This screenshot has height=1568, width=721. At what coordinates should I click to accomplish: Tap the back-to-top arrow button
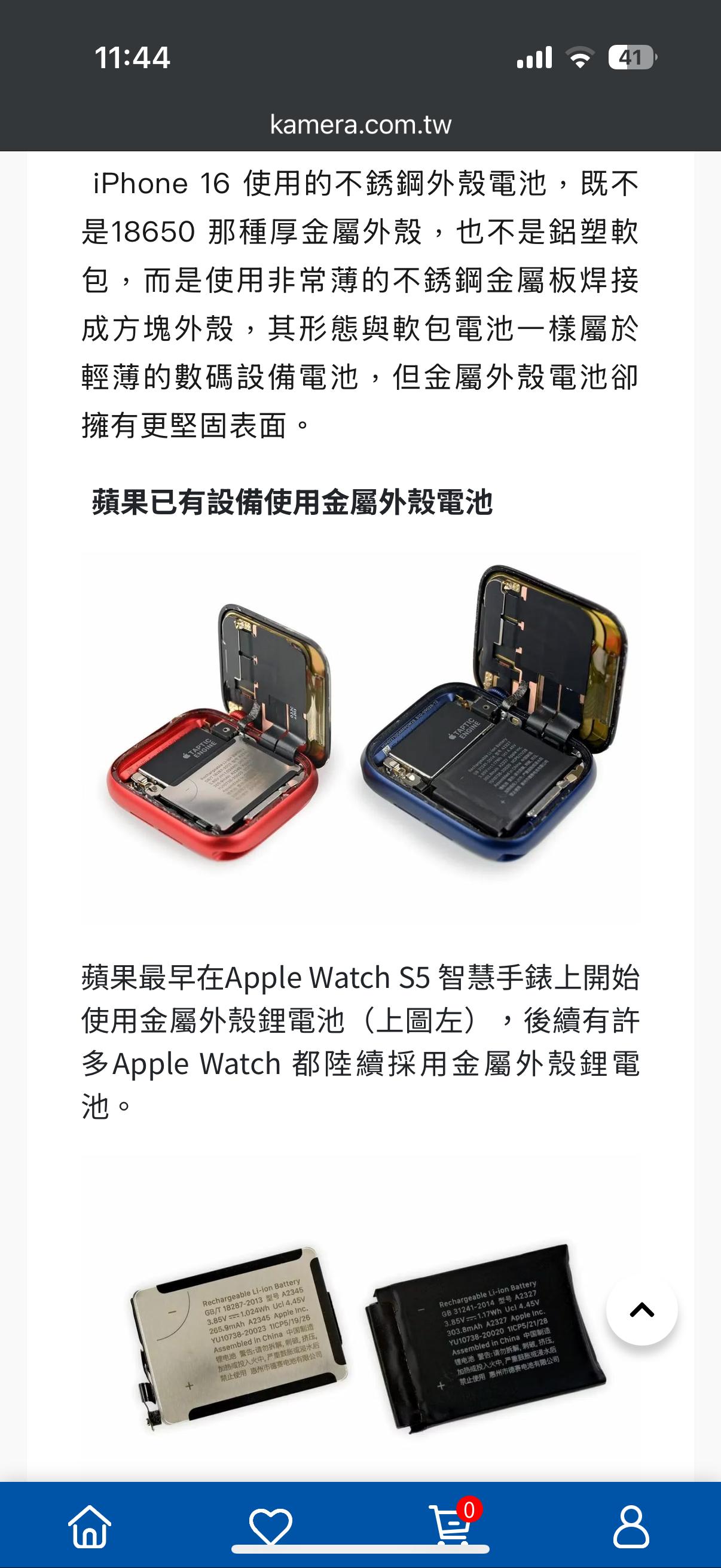642,1310
